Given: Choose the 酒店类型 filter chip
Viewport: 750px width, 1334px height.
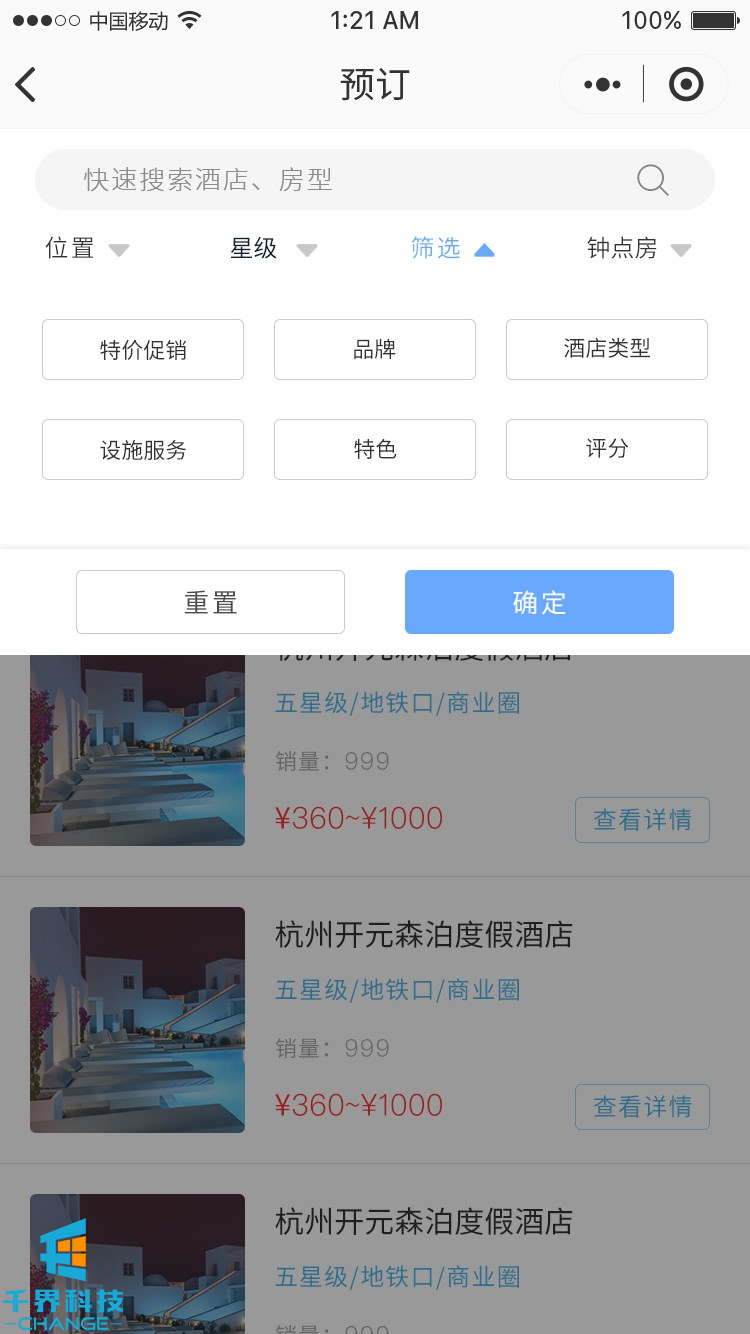Looking at the screenshot, I should click(x=607, y=350).
